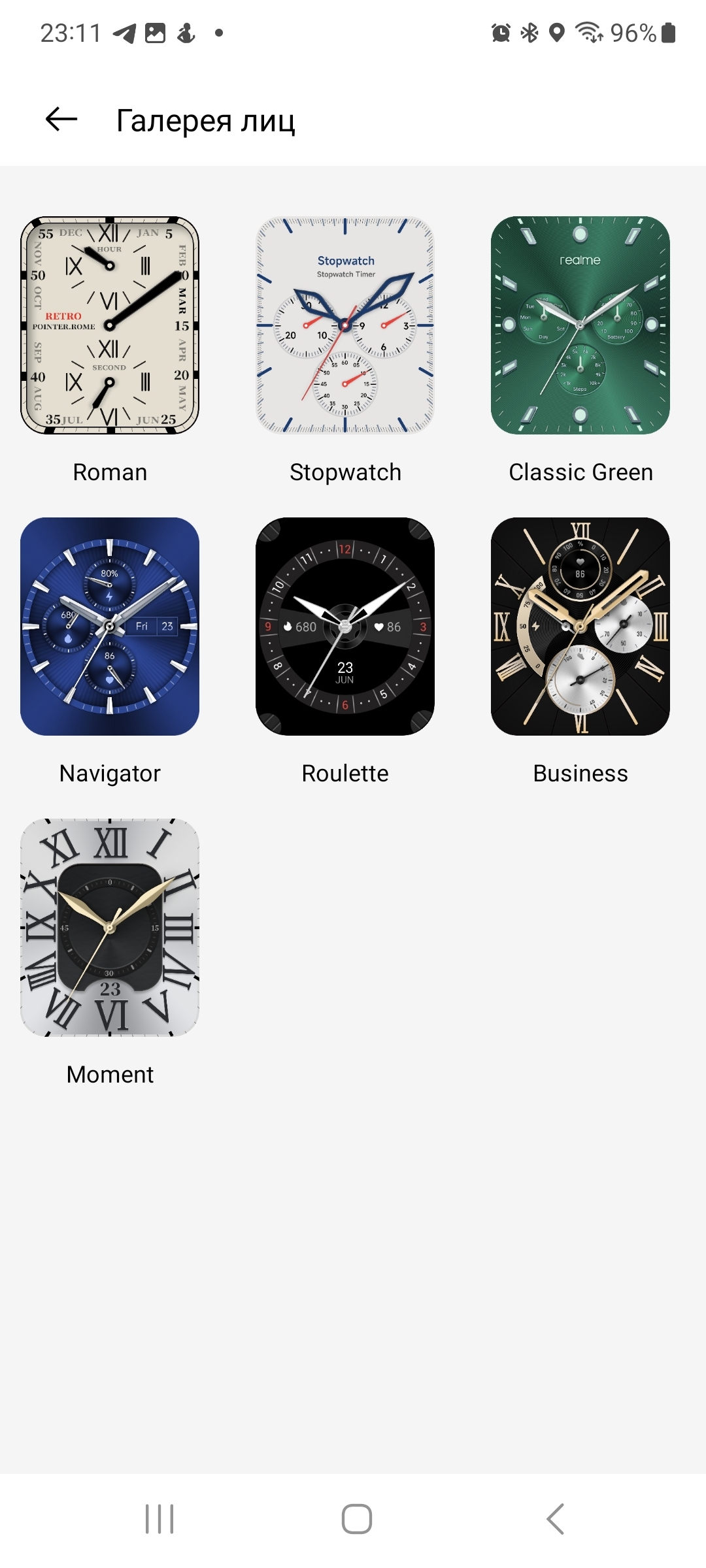
Task: Select the Business watch face
Action: [580, 627]
